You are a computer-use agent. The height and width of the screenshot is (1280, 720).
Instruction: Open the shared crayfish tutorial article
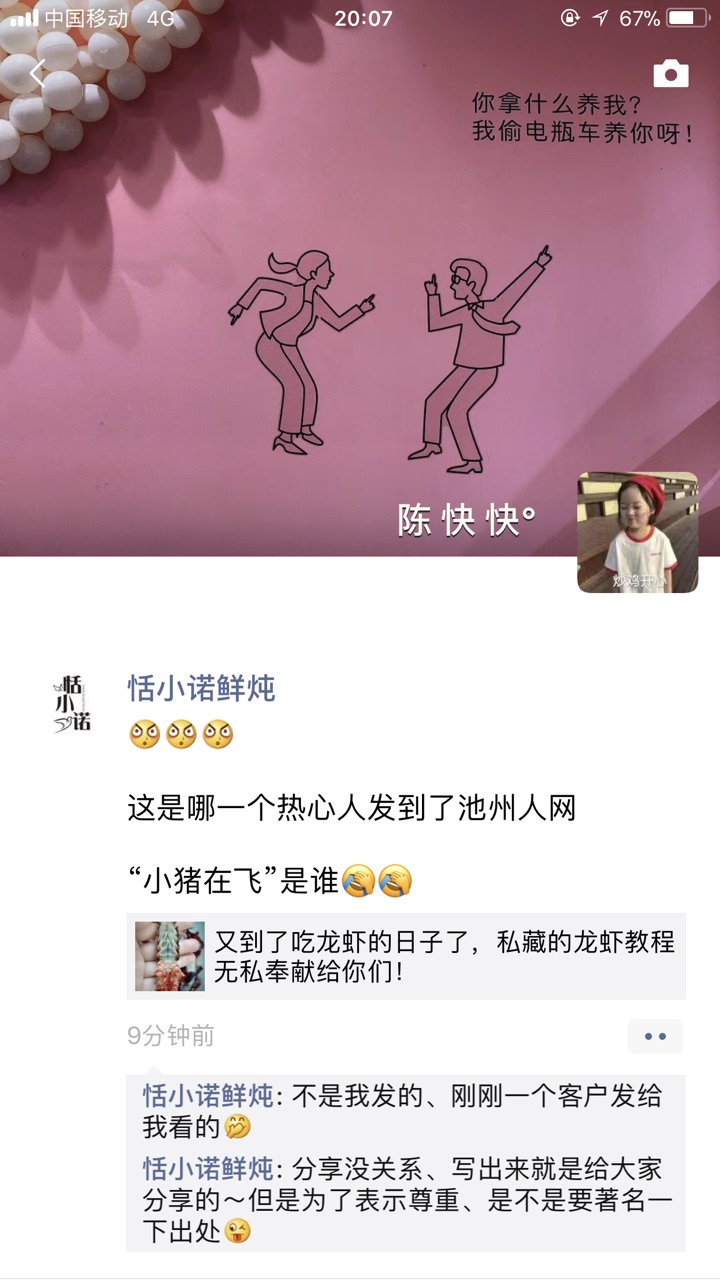pyautogui.click(x=406, y=956)
